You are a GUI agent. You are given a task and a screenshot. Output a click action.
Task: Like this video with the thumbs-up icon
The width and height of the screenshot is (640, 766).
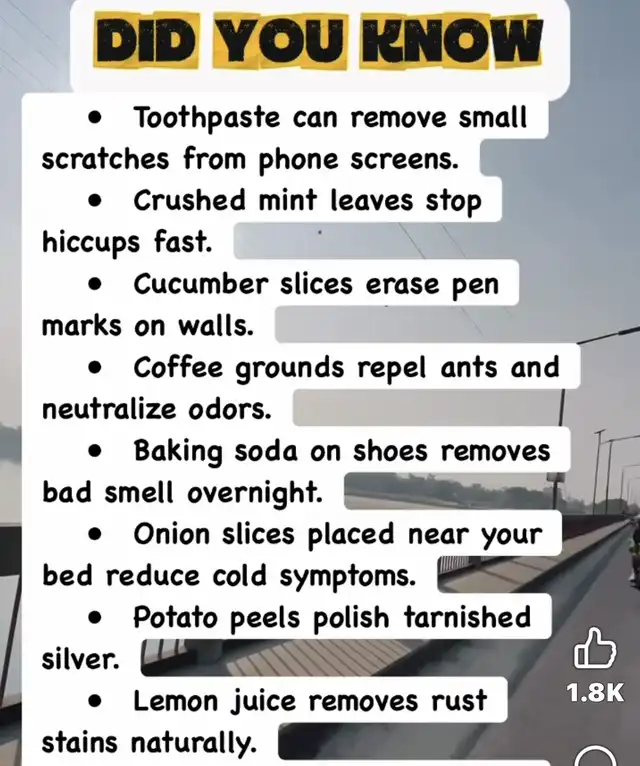tap(594, 650)
